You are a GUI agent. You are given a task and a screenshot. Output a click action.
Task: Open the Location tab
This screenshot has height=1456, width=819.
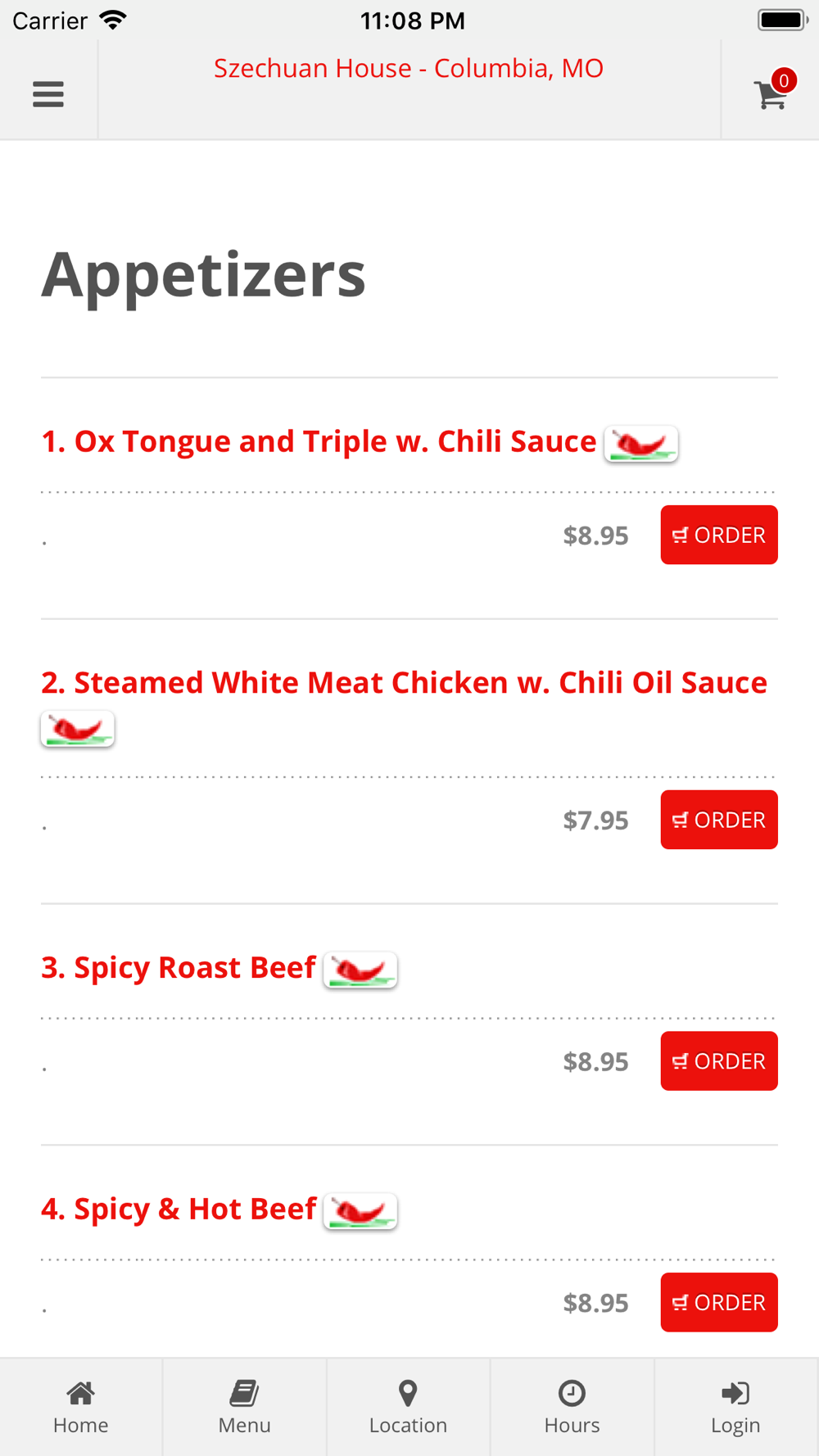[x=409, y=1408]
